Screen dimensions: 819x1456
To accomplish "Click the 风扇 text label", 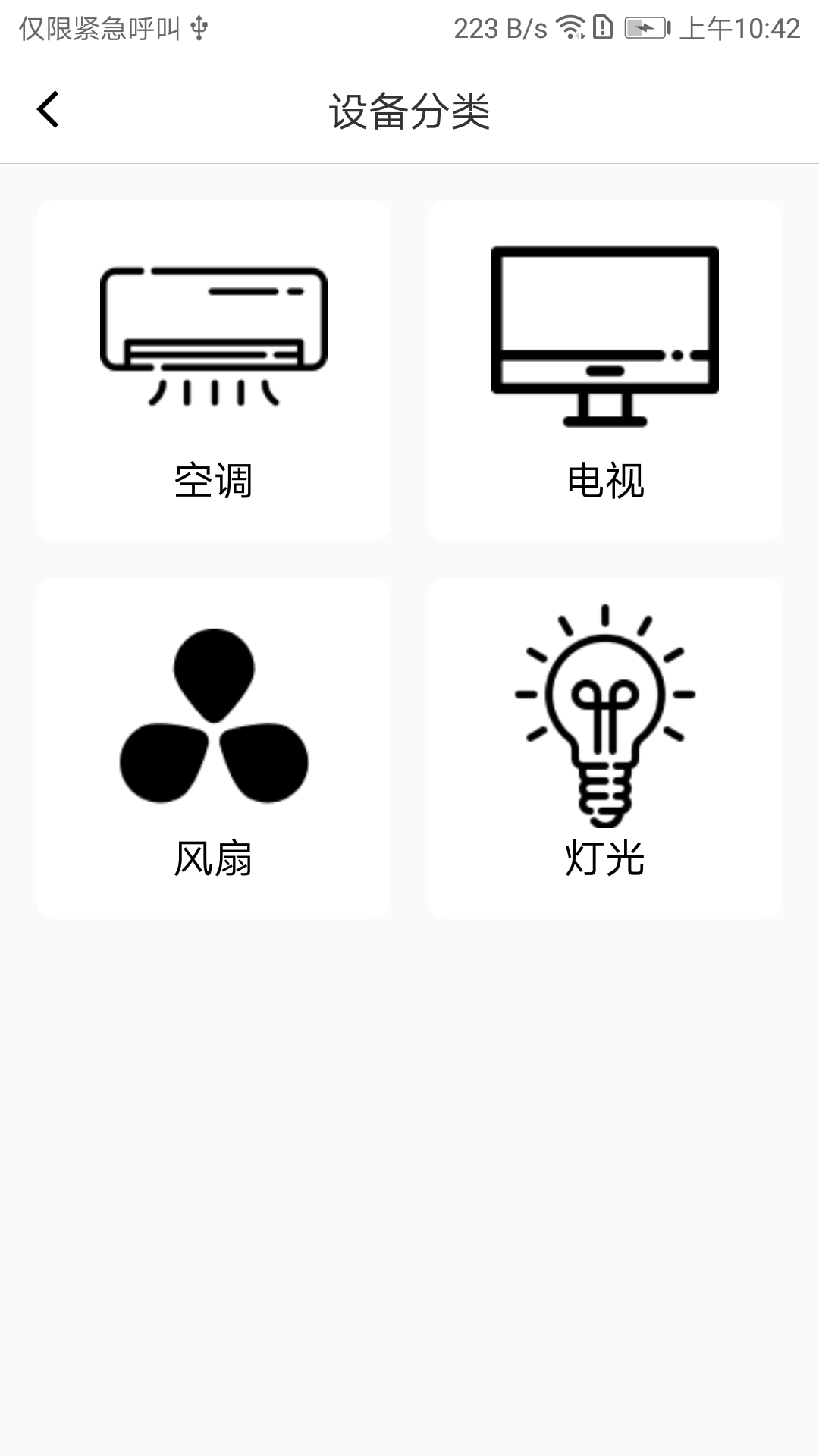I will pyautogui.click(x=213, y=858).
